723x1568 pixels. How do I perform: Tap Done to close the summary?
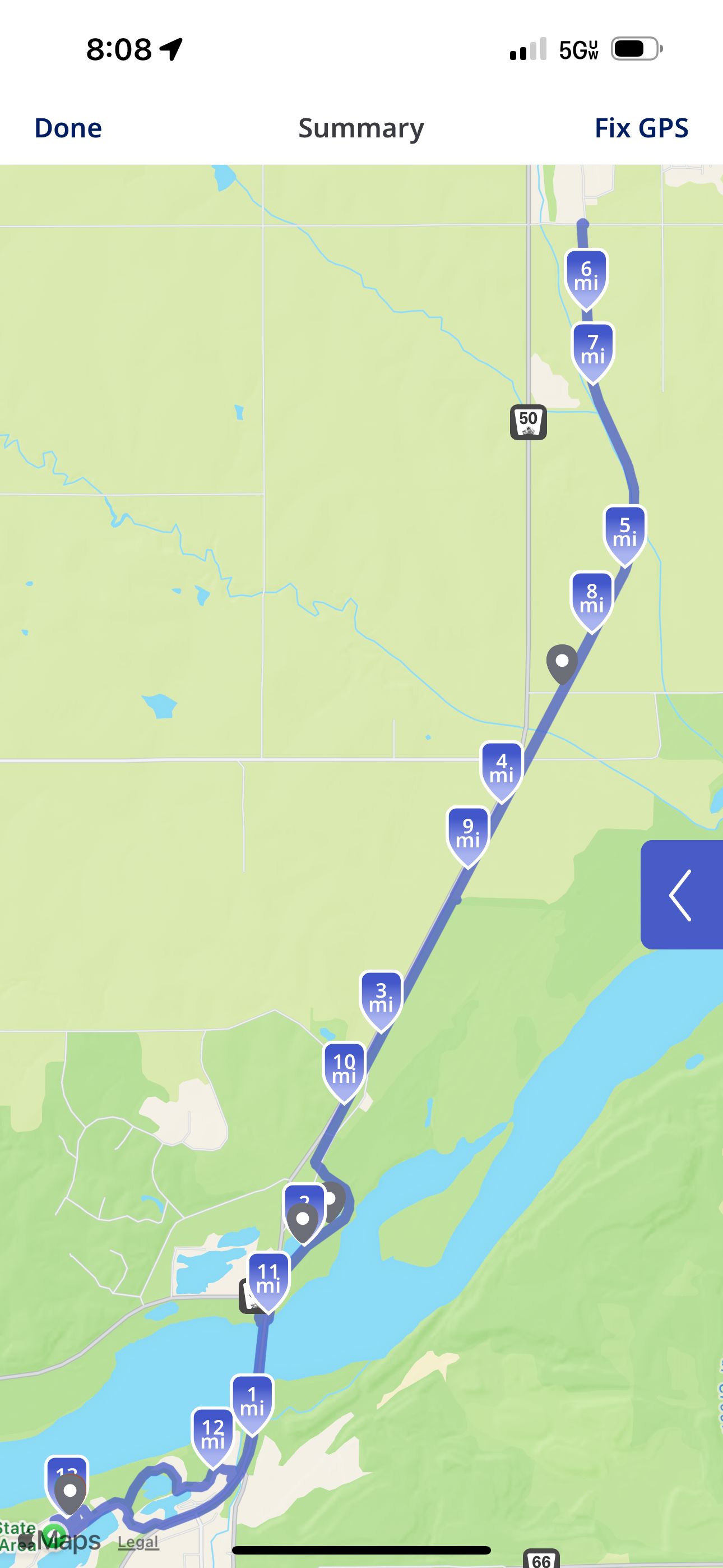coord(68,128)
